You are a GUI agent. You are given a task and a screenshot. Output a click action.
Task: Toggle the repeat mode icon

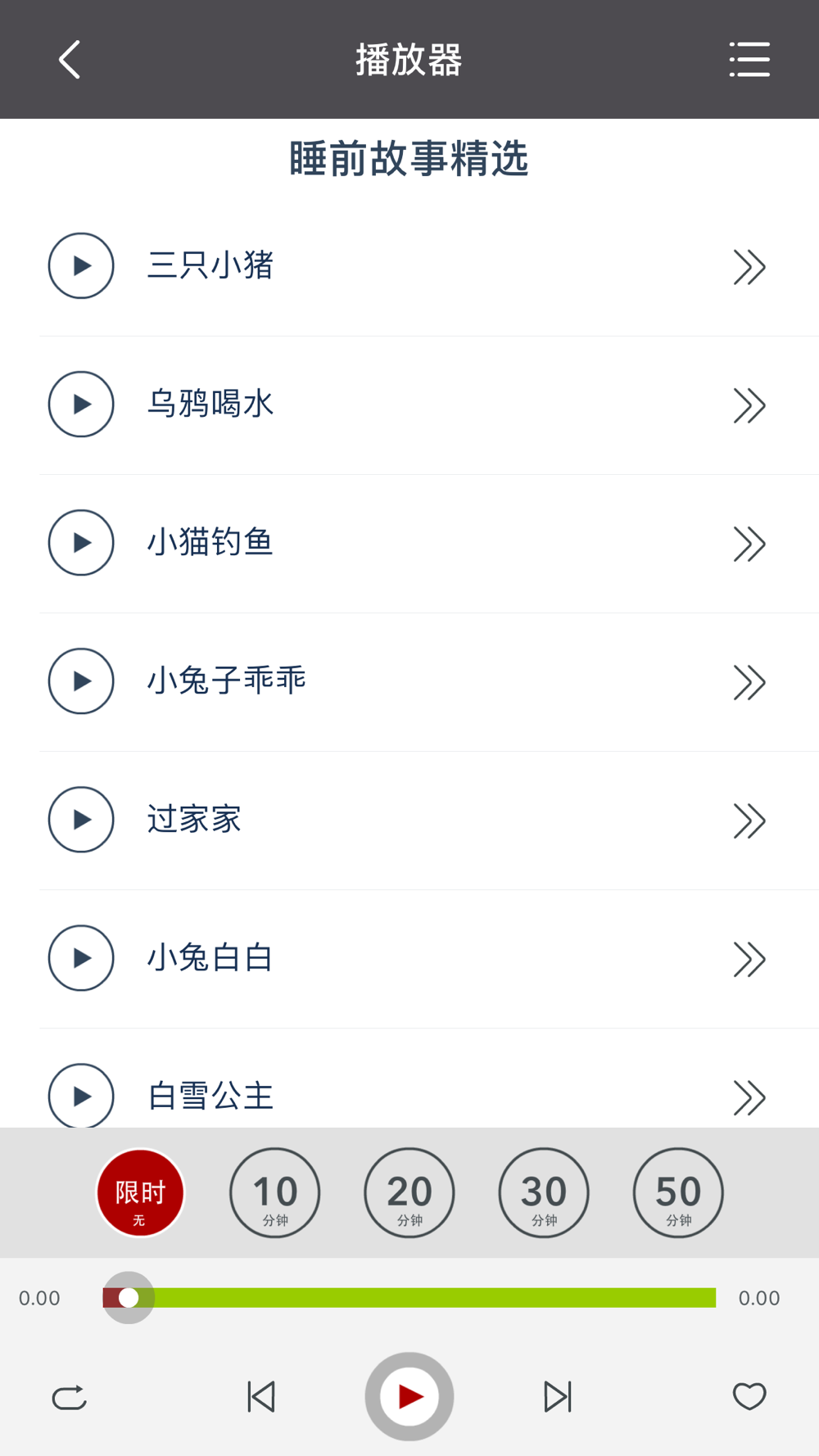(x=70, y=1397)
